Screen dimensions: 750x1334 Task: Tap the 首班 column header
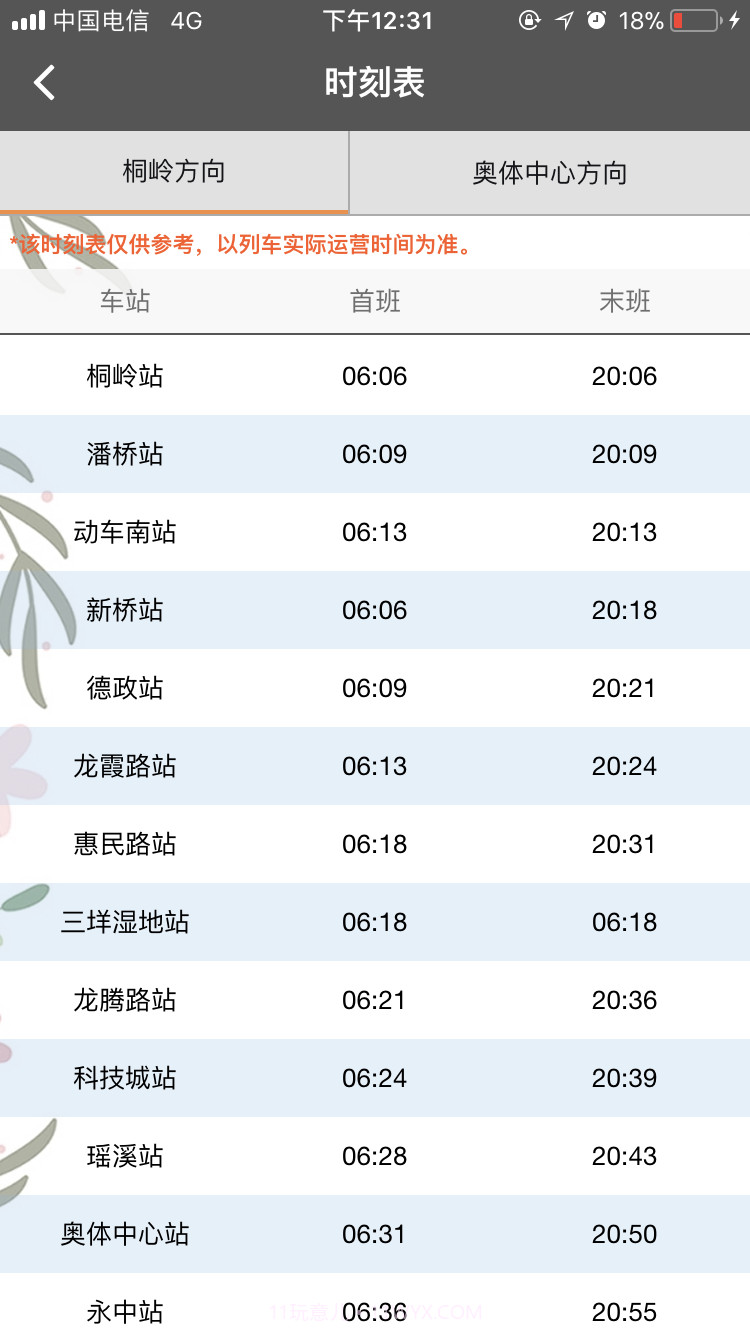pyautogui.click(x=375, y=302)
